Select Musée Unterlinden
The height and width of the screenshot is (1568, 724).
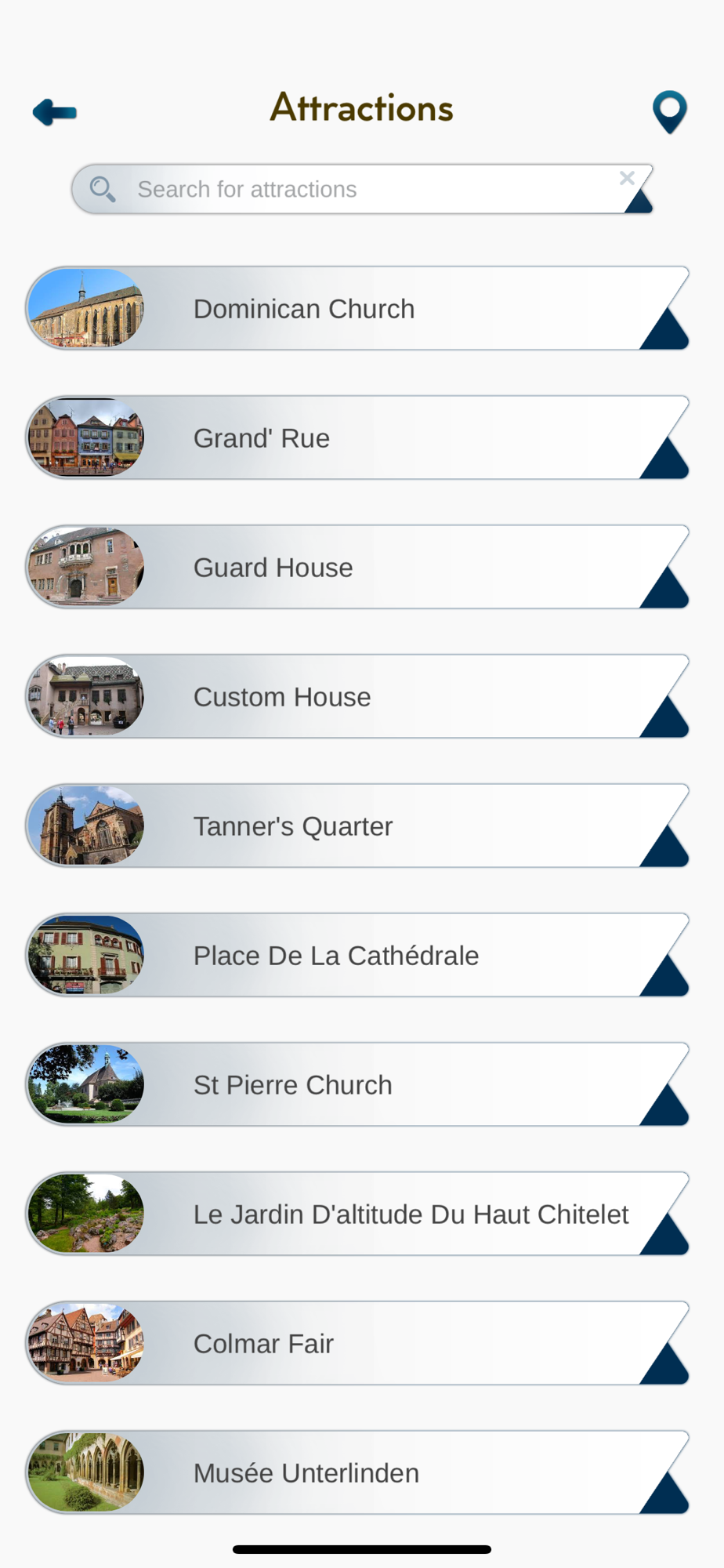(x=357, y=1472)
